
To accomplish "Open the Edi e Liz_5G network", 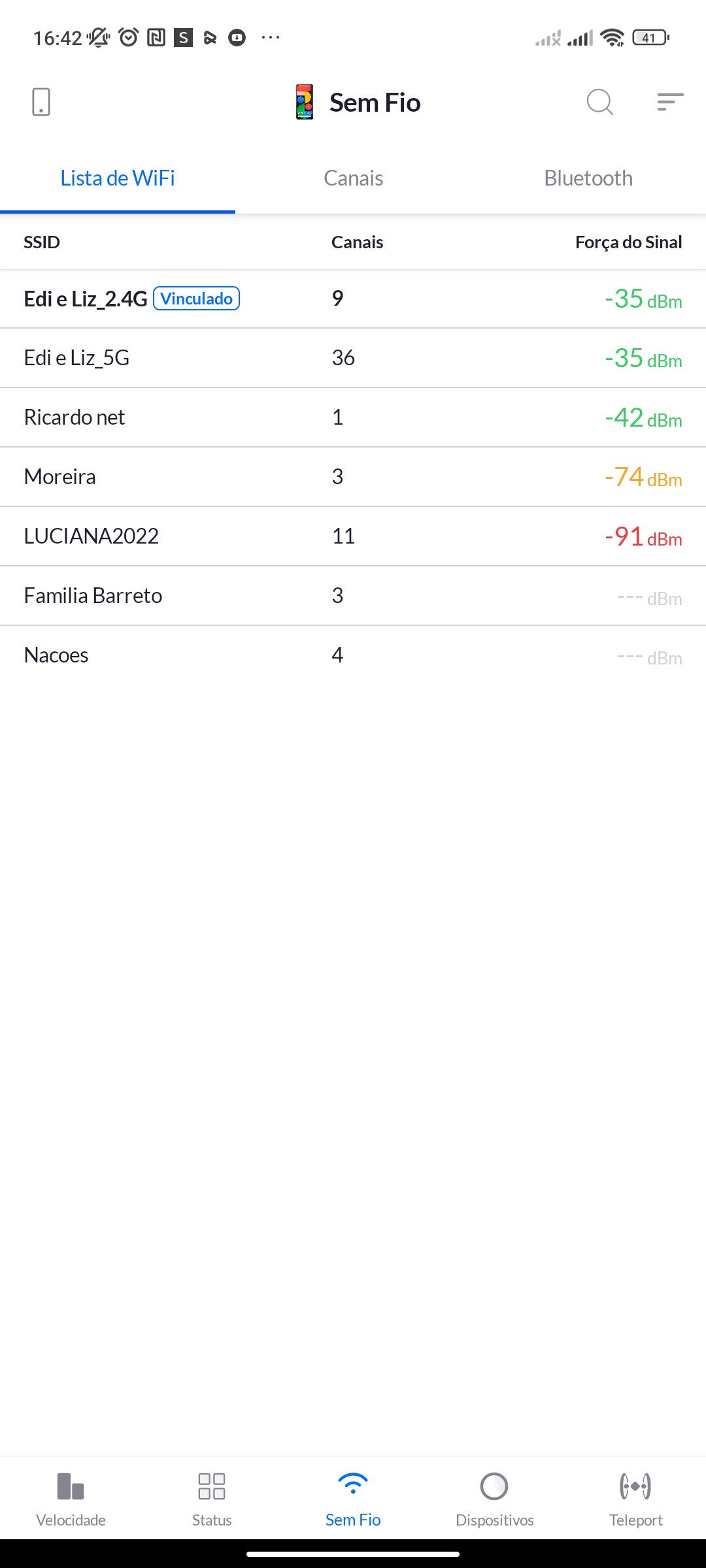I will (x=353, y=358).
